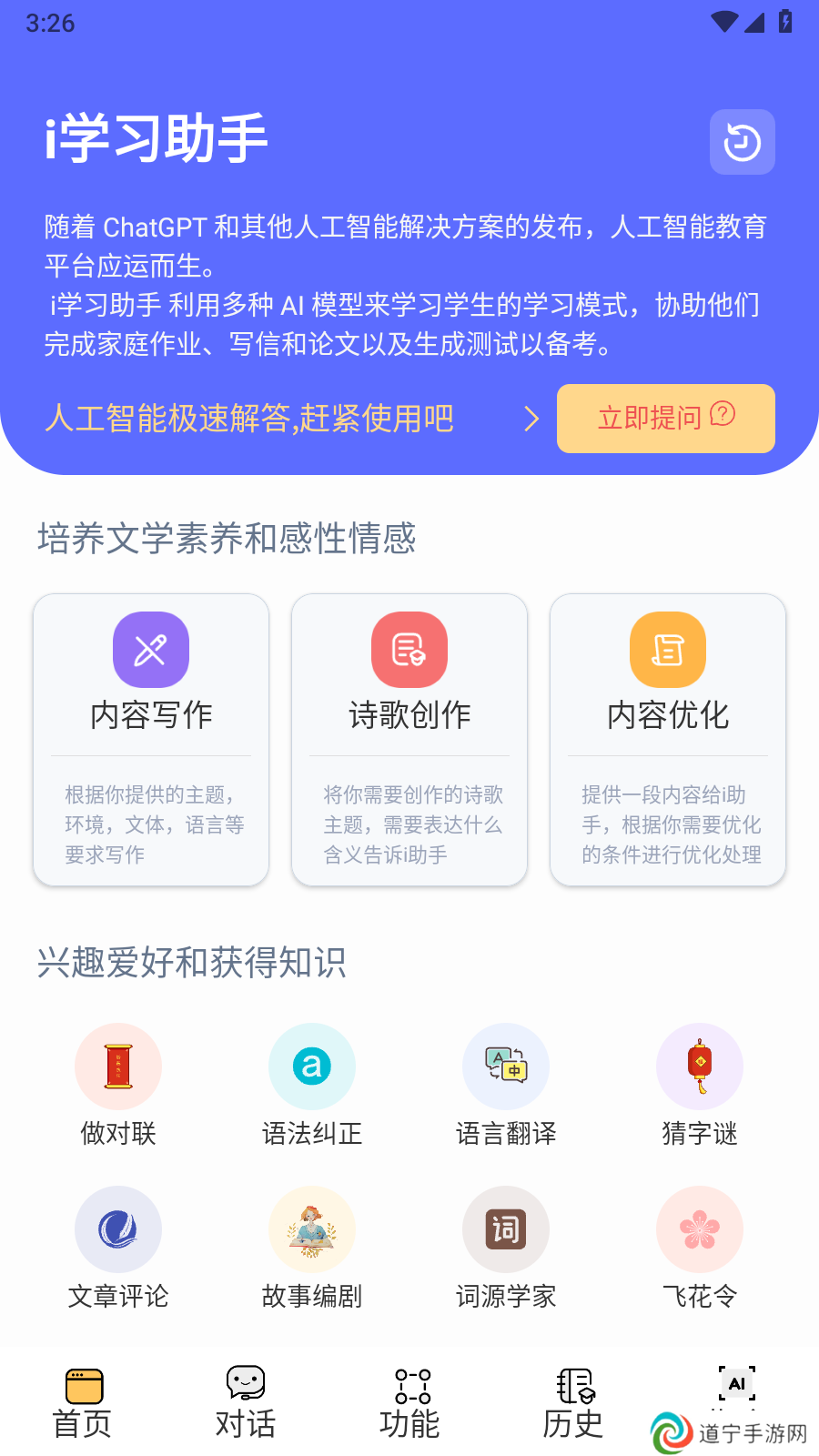Switch to the 对话 tab
Screen dimensions: 819x1456
(x=246, y=1403)
